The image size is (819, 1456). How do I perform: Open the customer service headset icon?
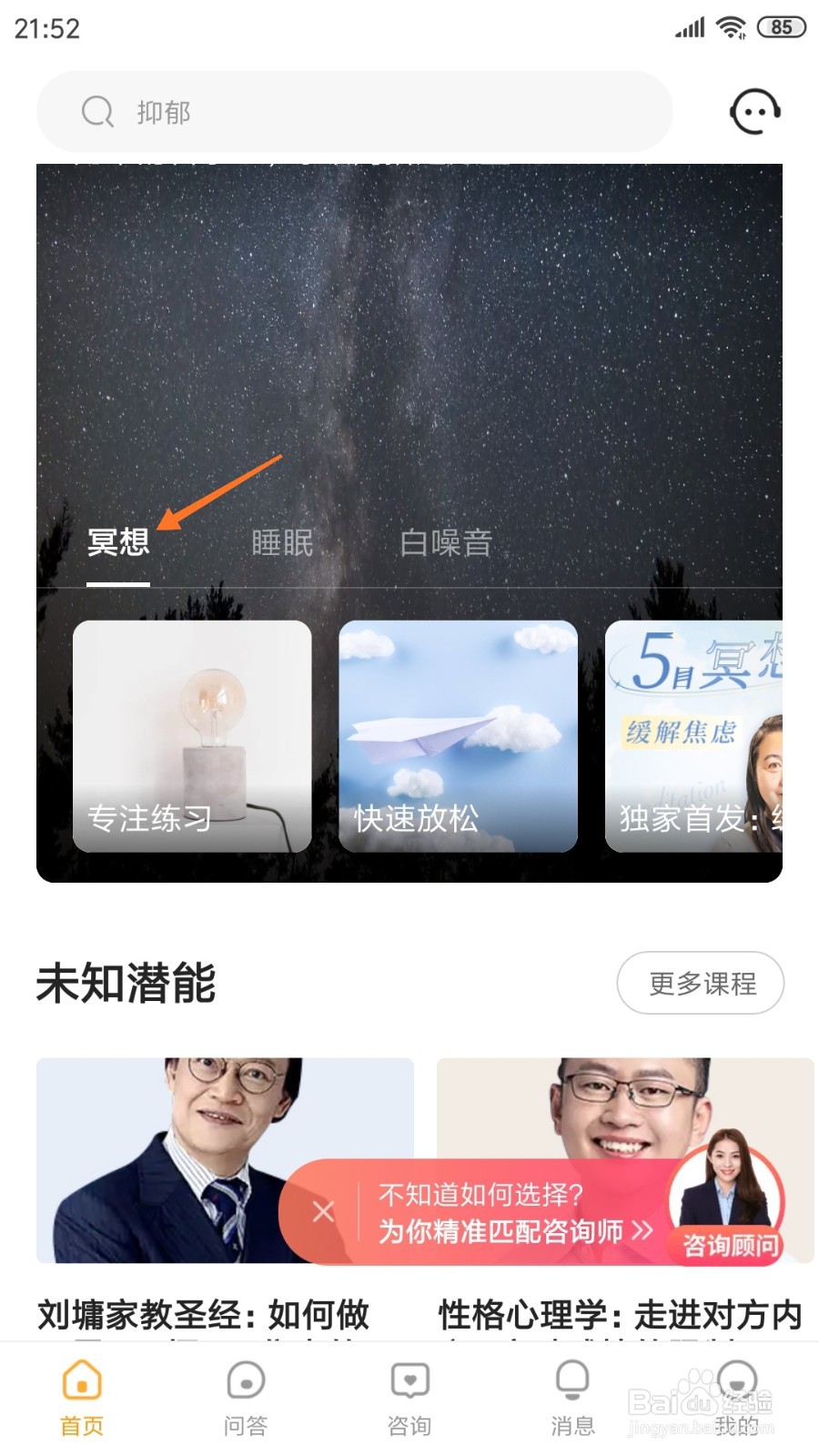[x=753, y=111]
